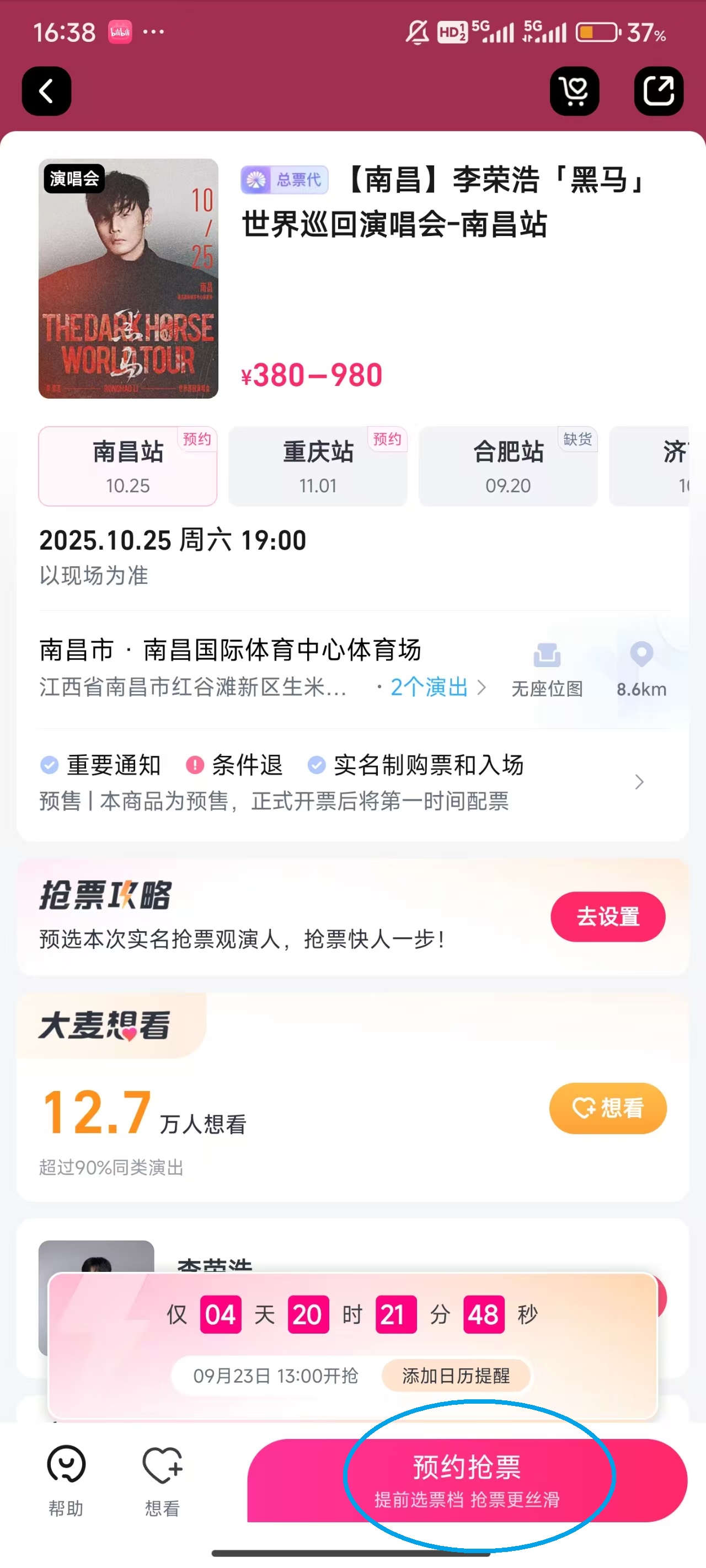This screenshot has width=706, height=1568.
Task: Click the 帮助 help icon at bottom left
Action: point(66,1479)
